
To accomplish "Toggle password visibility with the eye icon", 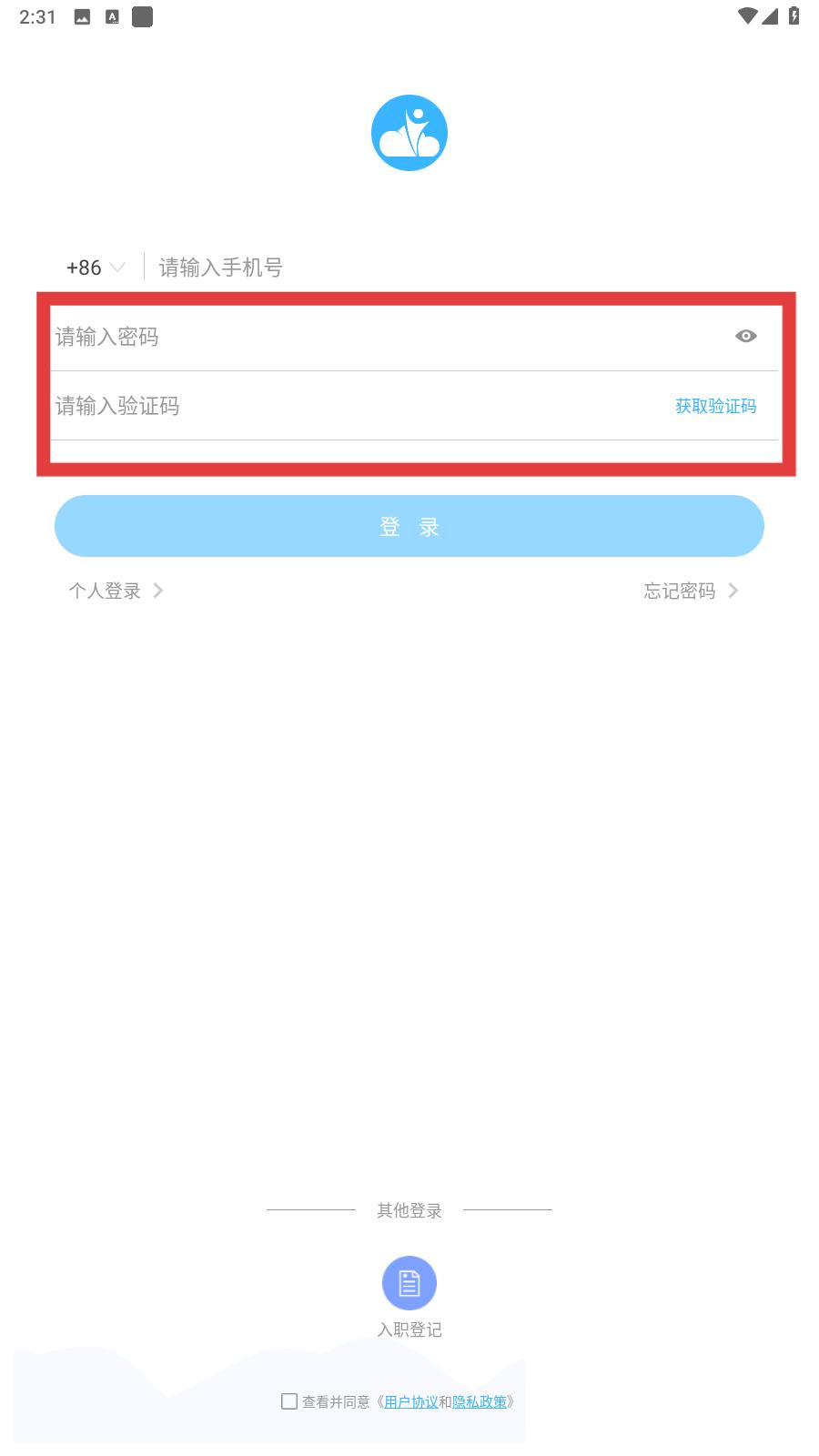I will 746,336.
